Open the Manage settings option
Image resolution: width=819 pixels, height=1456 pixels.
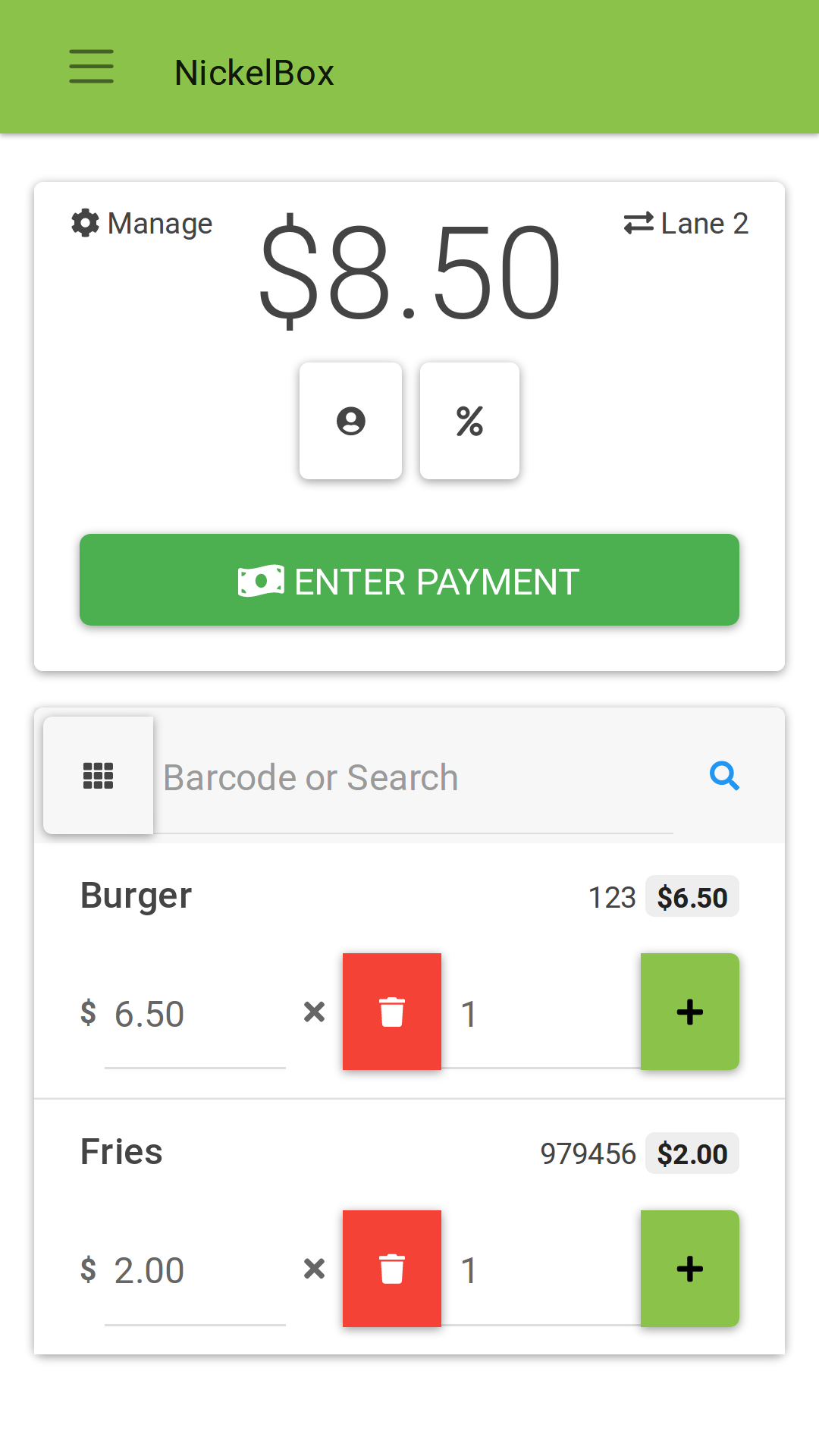142,224
